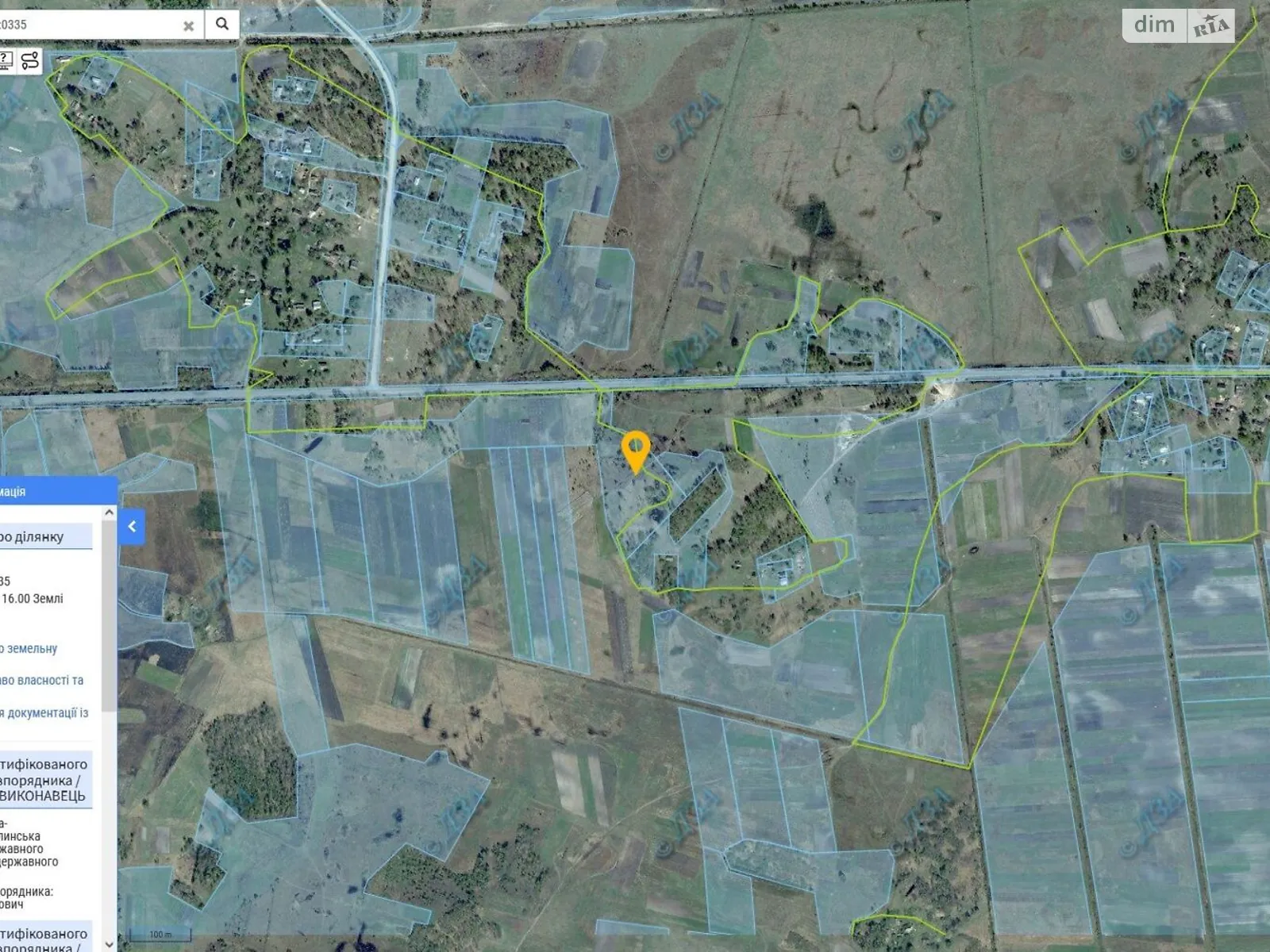This screenshot has width=1270, height=952.
Task: Tap the panel scrollbar up arrow
Action: tap(110, 513)
